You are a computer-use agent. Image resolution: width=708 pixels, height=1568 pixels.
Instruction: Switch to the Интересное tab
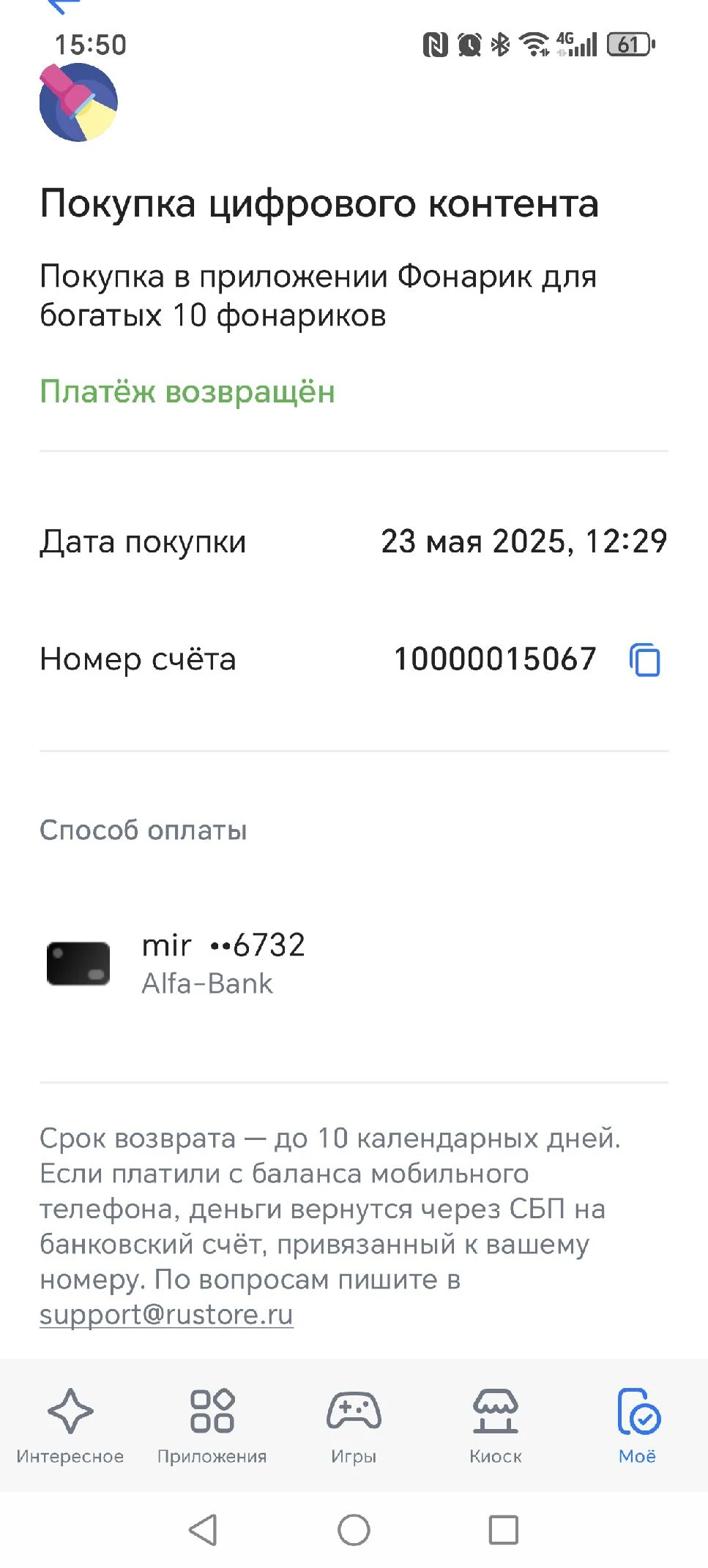coord(70,1424)
